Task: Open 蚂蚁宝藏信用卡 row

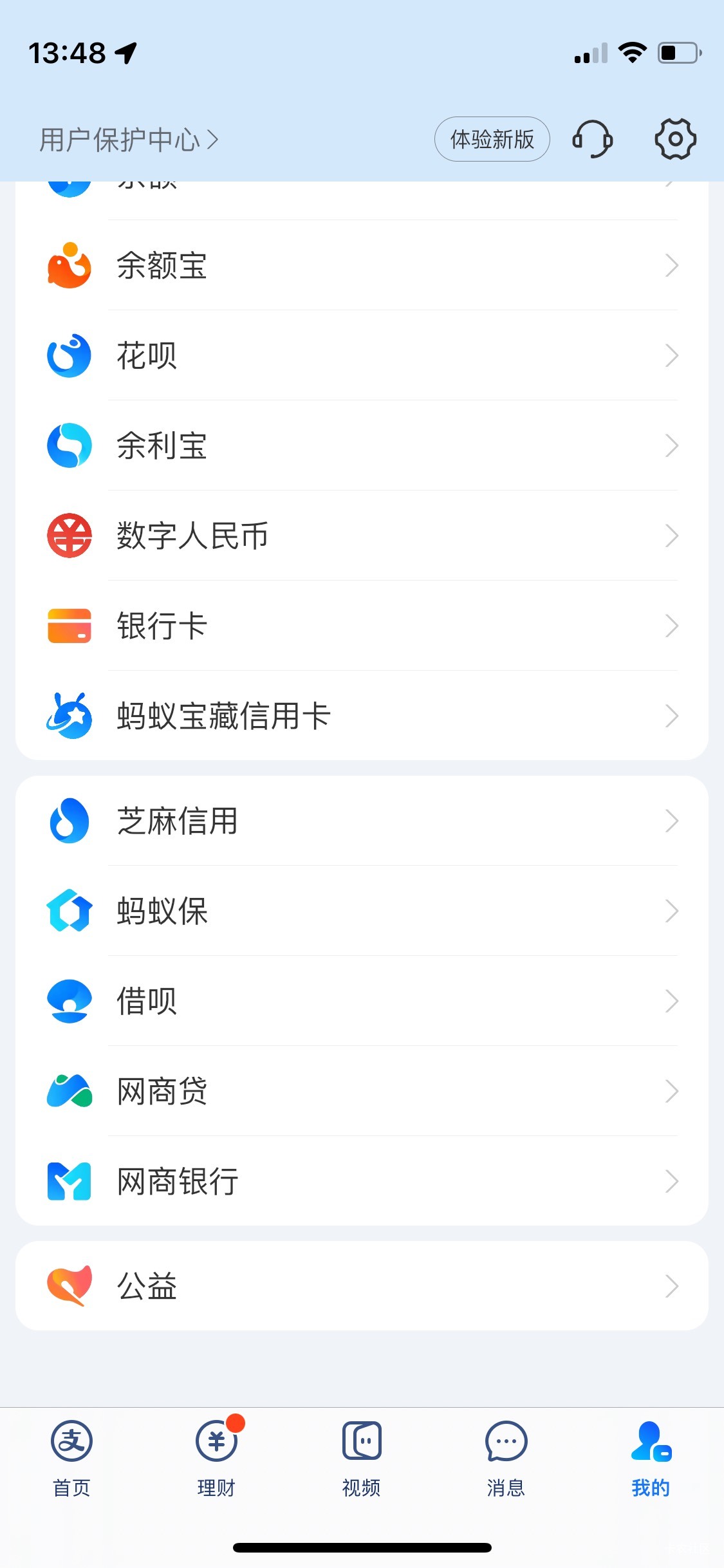Action: click(362, 716)
